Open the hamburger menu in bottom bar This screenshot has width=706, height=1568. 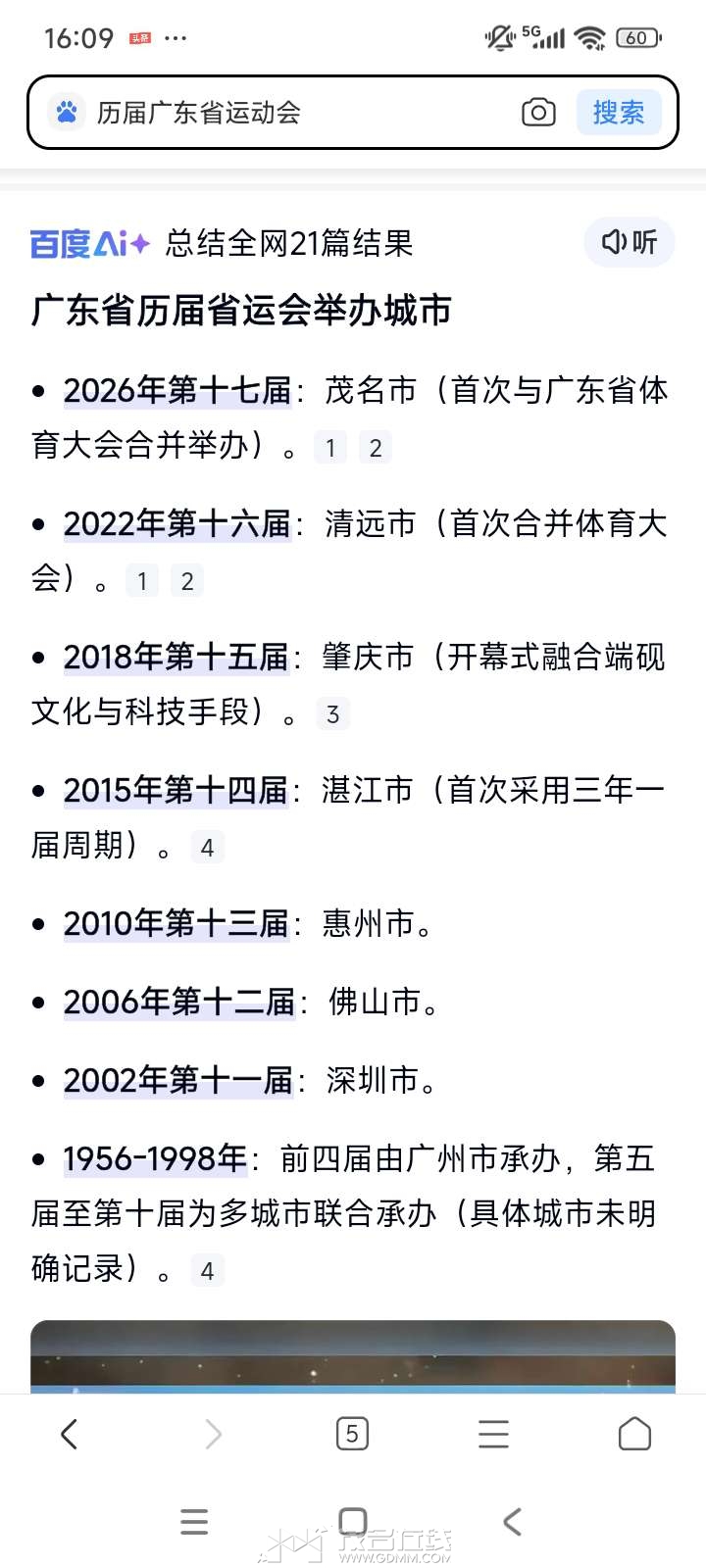coord(493,1434)
